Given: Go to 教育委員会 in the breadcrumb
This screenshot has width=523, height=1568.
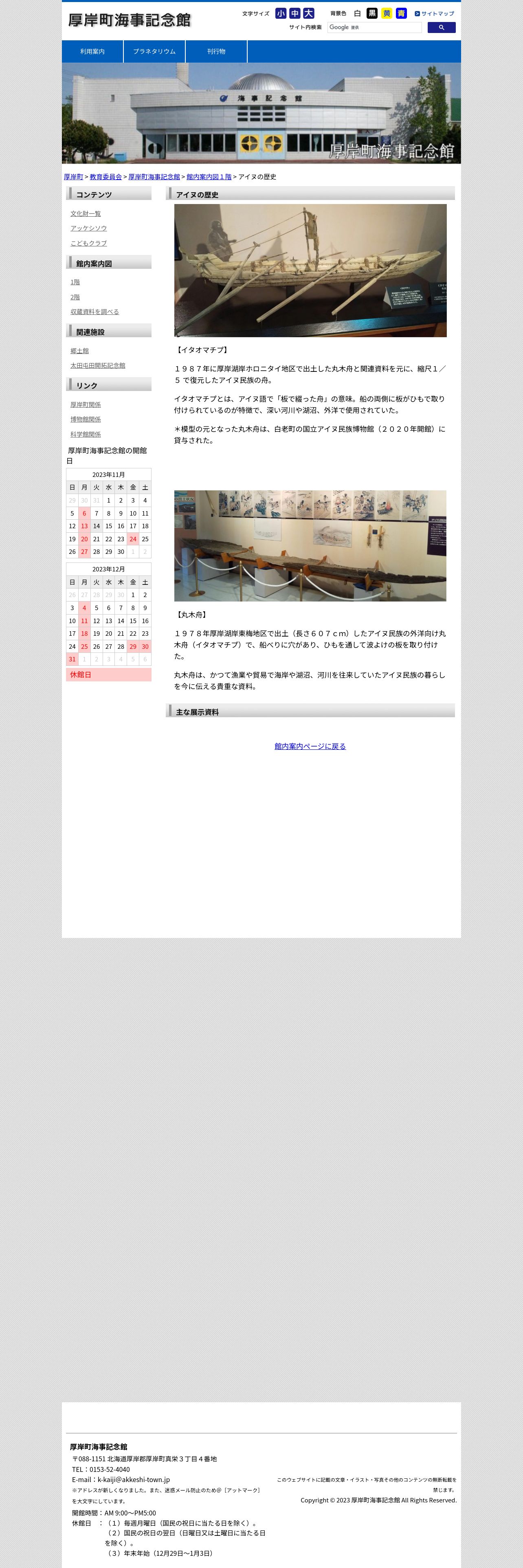Looking at the screenshot, I should coord(106,177).
